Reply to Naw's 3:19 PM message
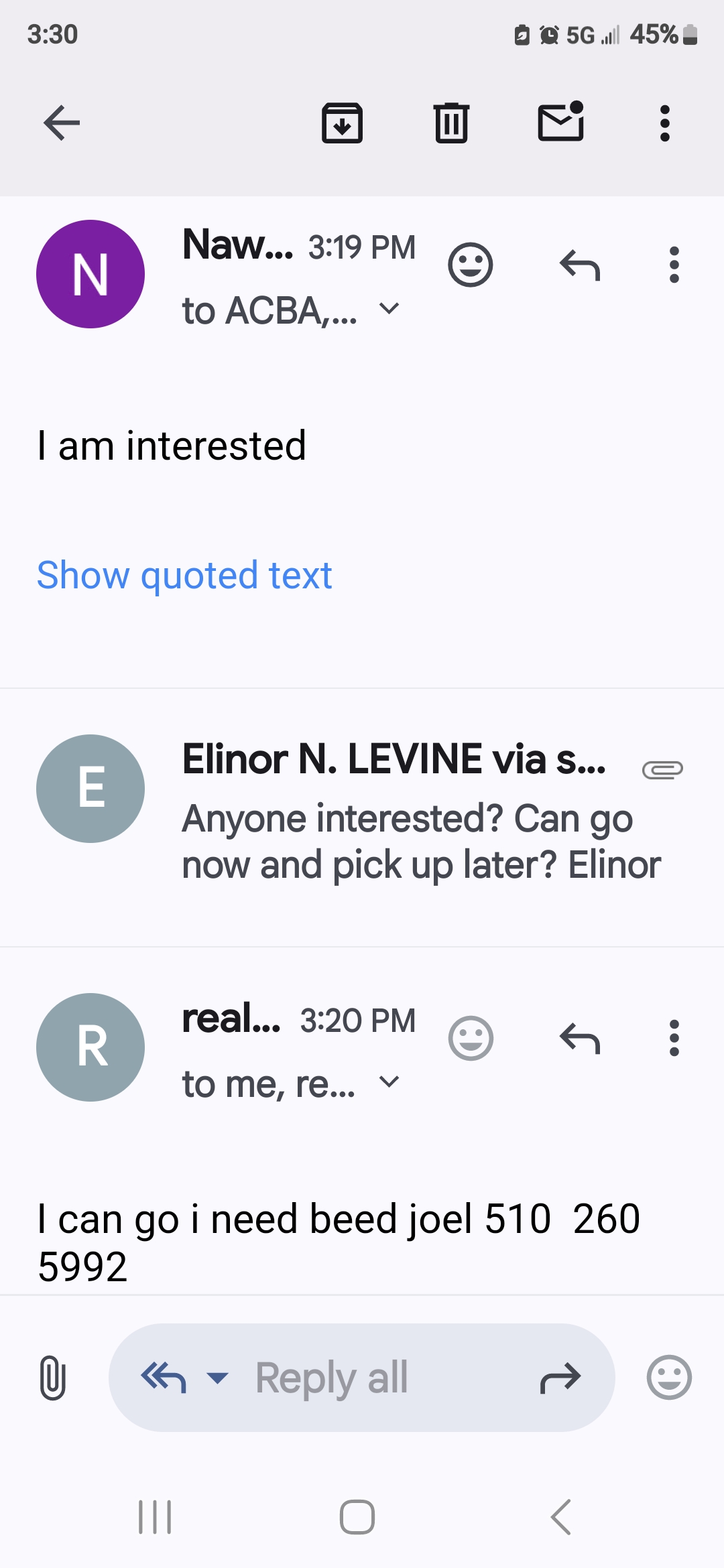The width and height of the screenshot is (724, 1568). click(580, 265)
